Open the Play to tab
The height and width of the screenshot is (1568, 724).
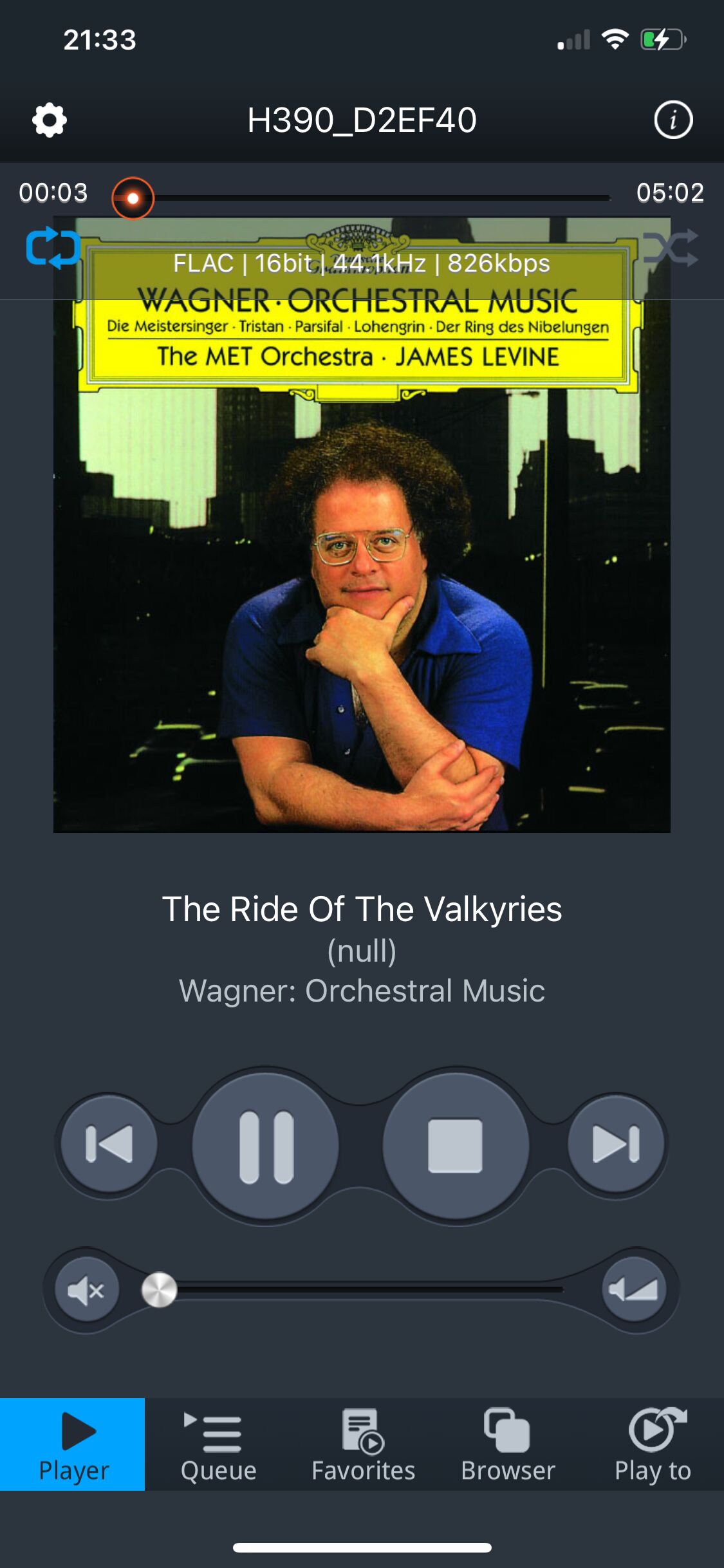pos(653,1444)
